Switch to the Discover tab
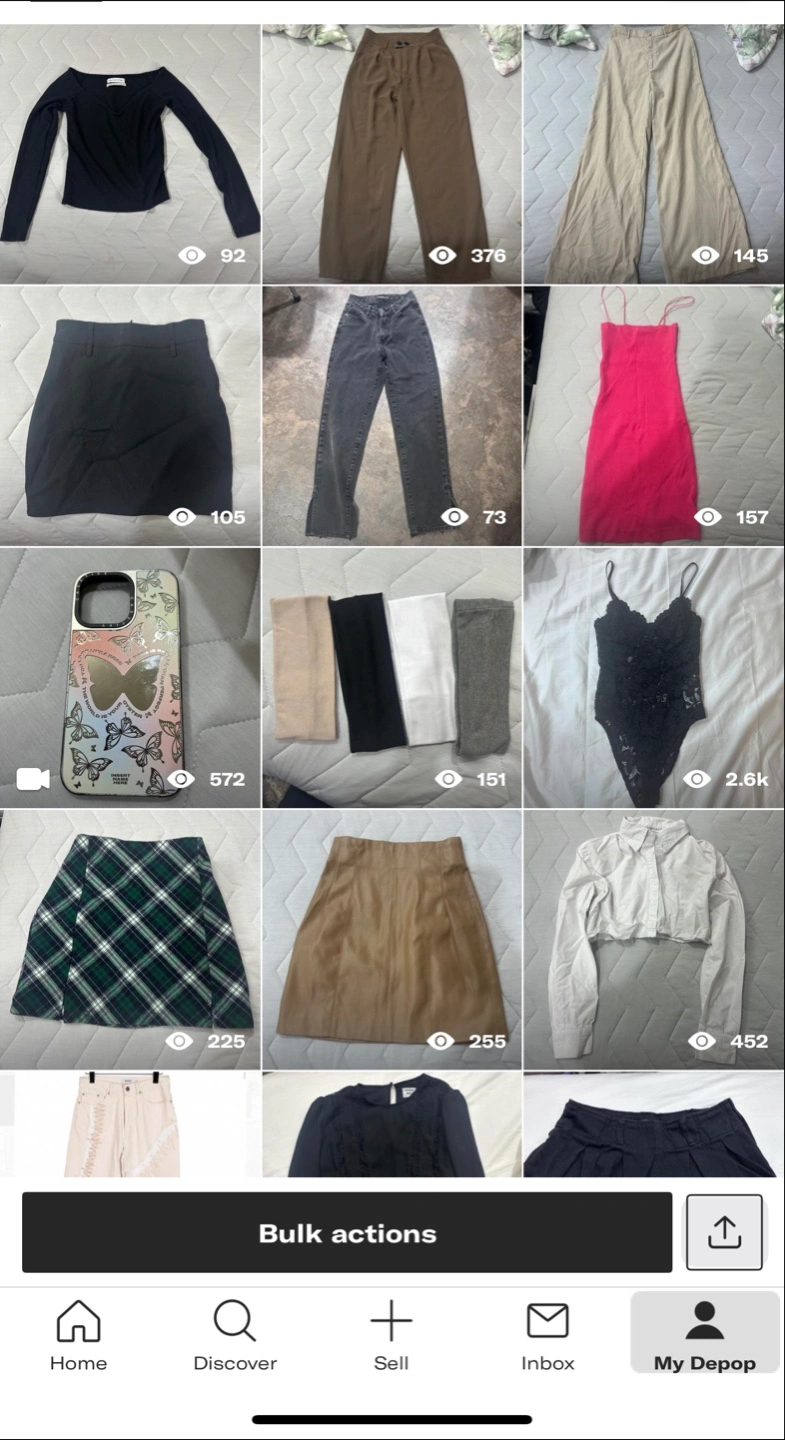The width and height of the screenshot is (785, 1440). [235, 1335]
